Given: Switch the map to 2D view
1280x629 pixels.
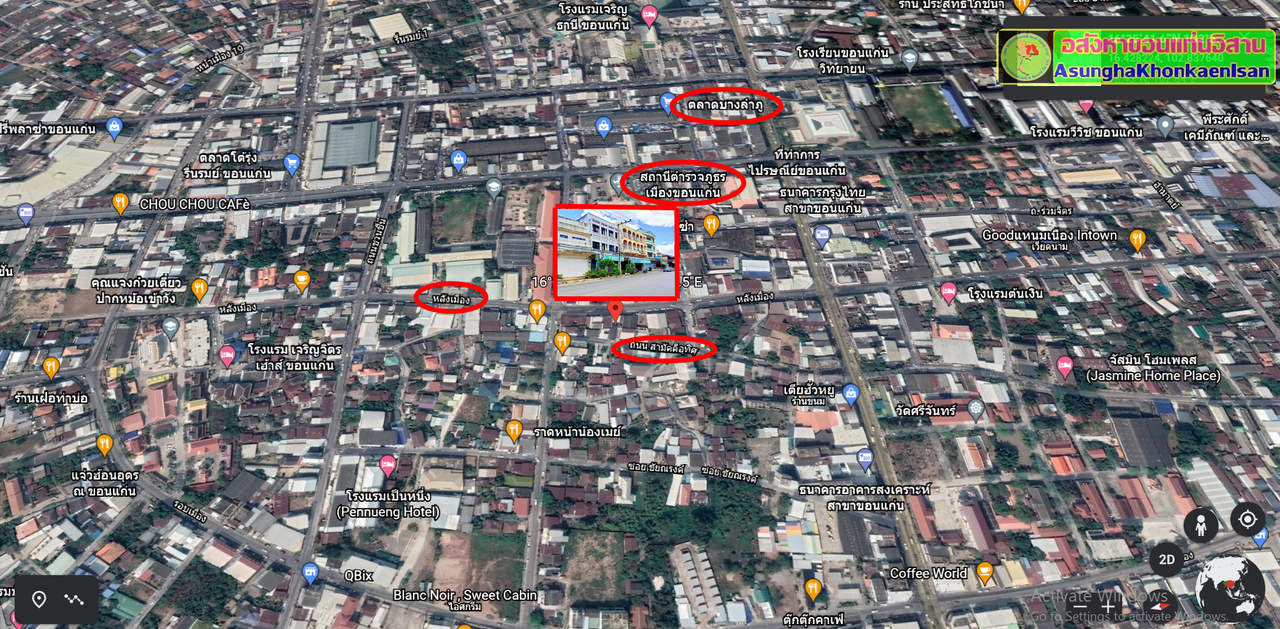Looking at the screenshot, I should (1166, 559).
